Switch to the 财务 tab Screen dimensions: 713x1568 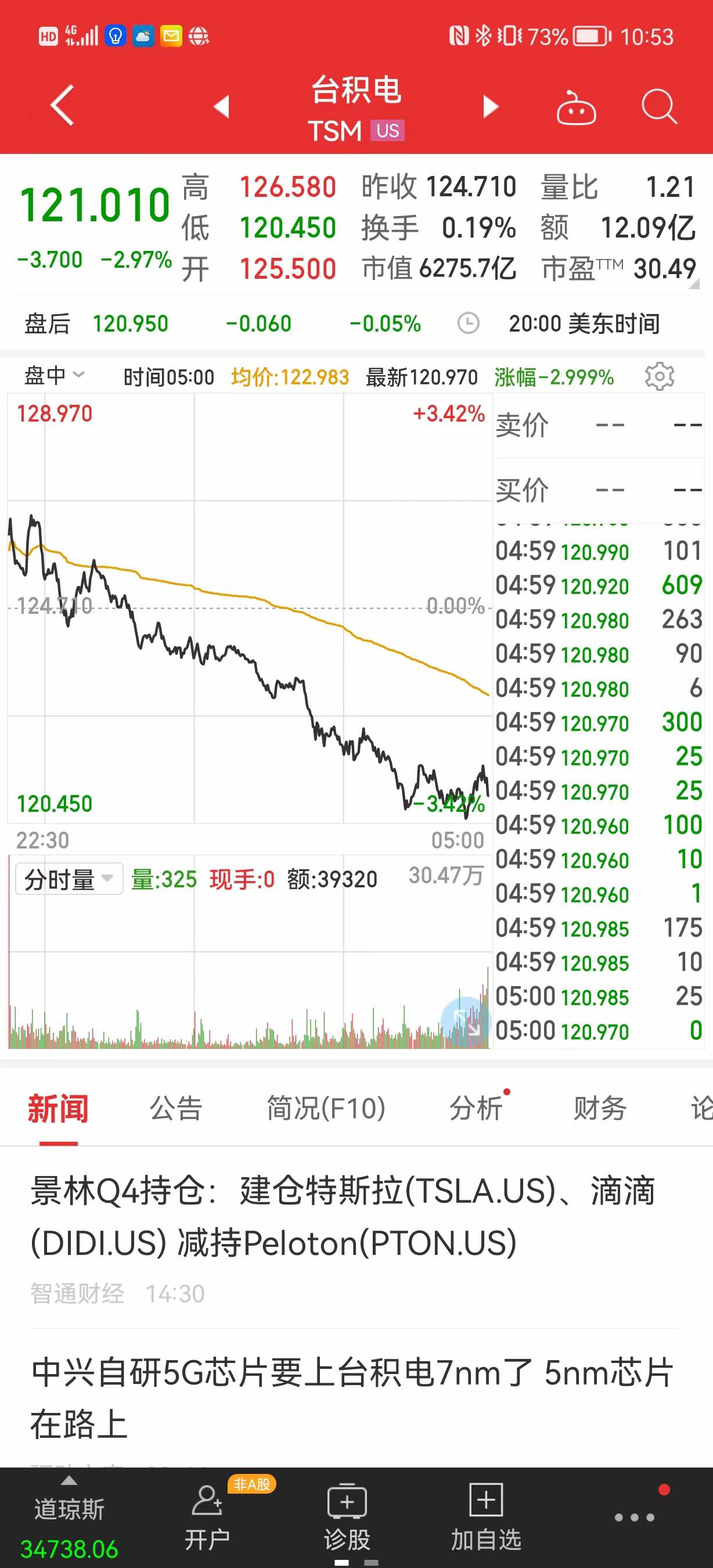coord(599,1109)
